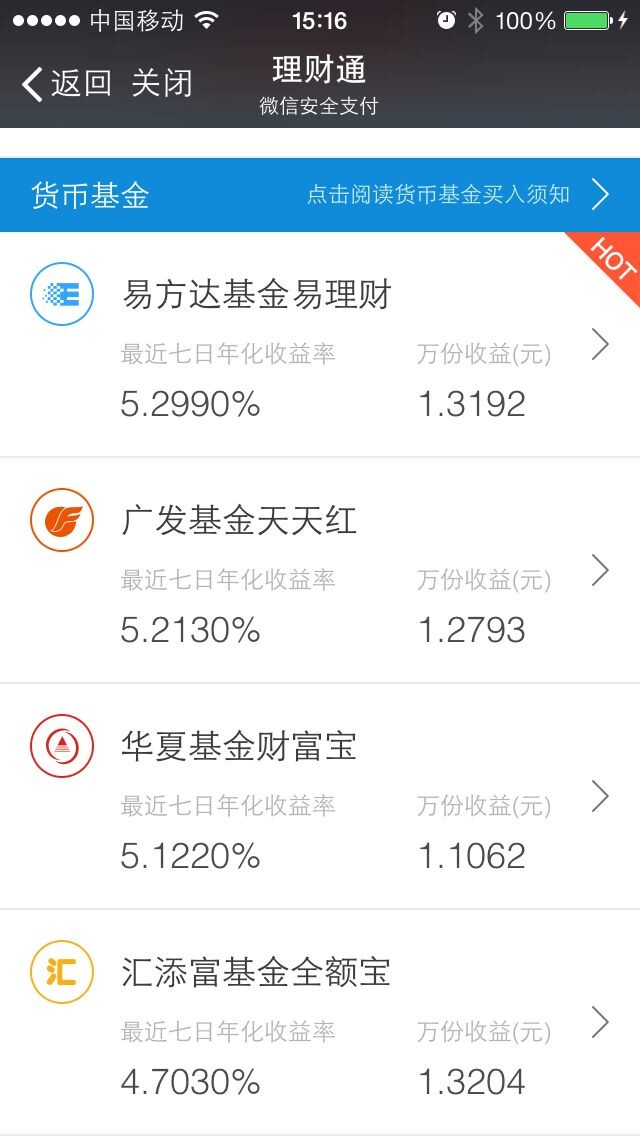View the 华夏基金财富宝 fund details

click(320, 796)
